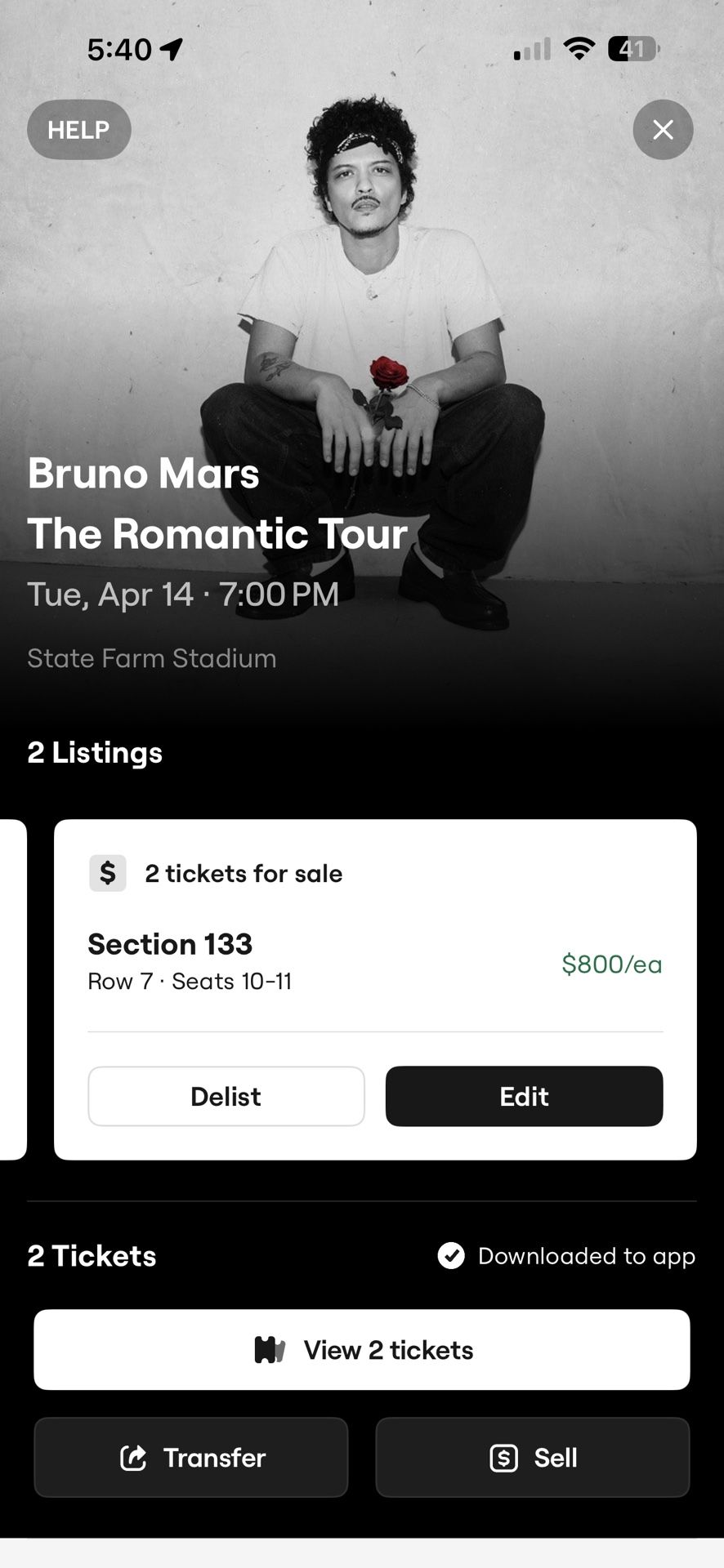Tap the cellular signal bars indicator
This screenshot has width=724, height=1568.
tap(531, 49)
